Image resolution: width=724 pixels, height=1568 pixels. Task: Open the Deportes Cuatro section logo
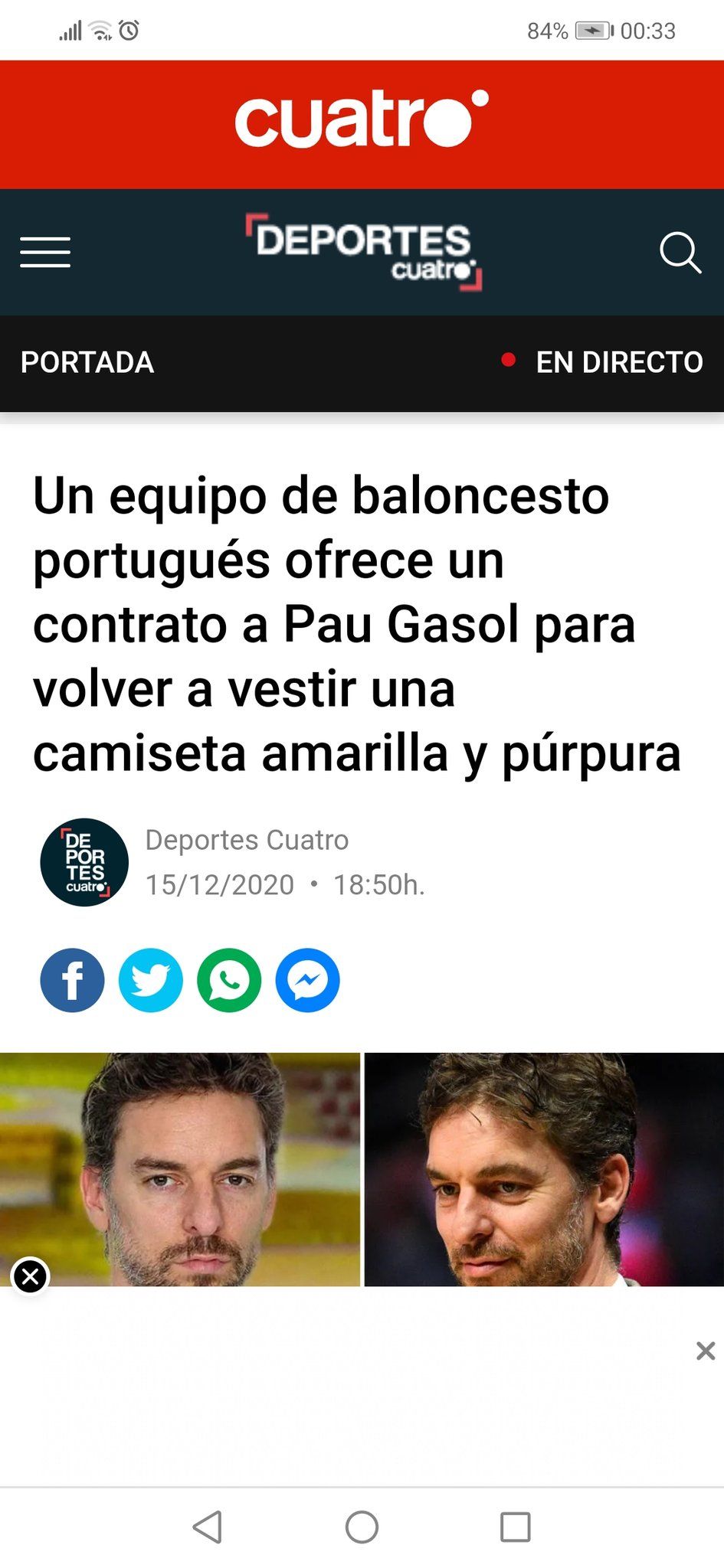click(x=363, y=252)
